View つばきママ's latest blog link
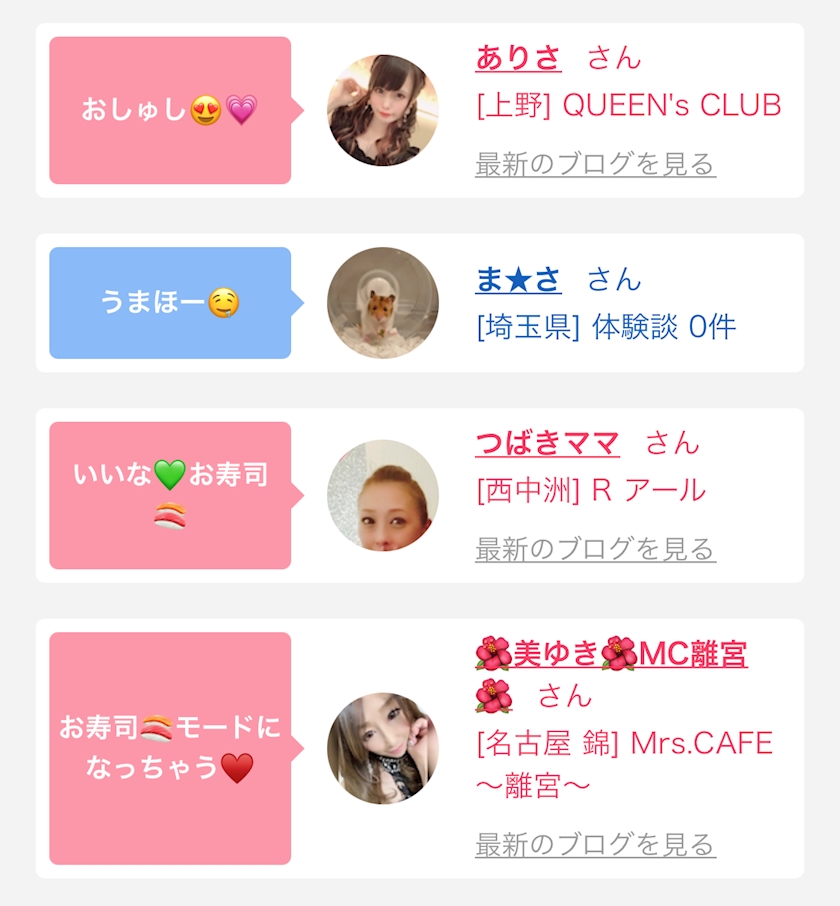The width and height of the screenshot is (840, 906). click(x=596, y=549)
